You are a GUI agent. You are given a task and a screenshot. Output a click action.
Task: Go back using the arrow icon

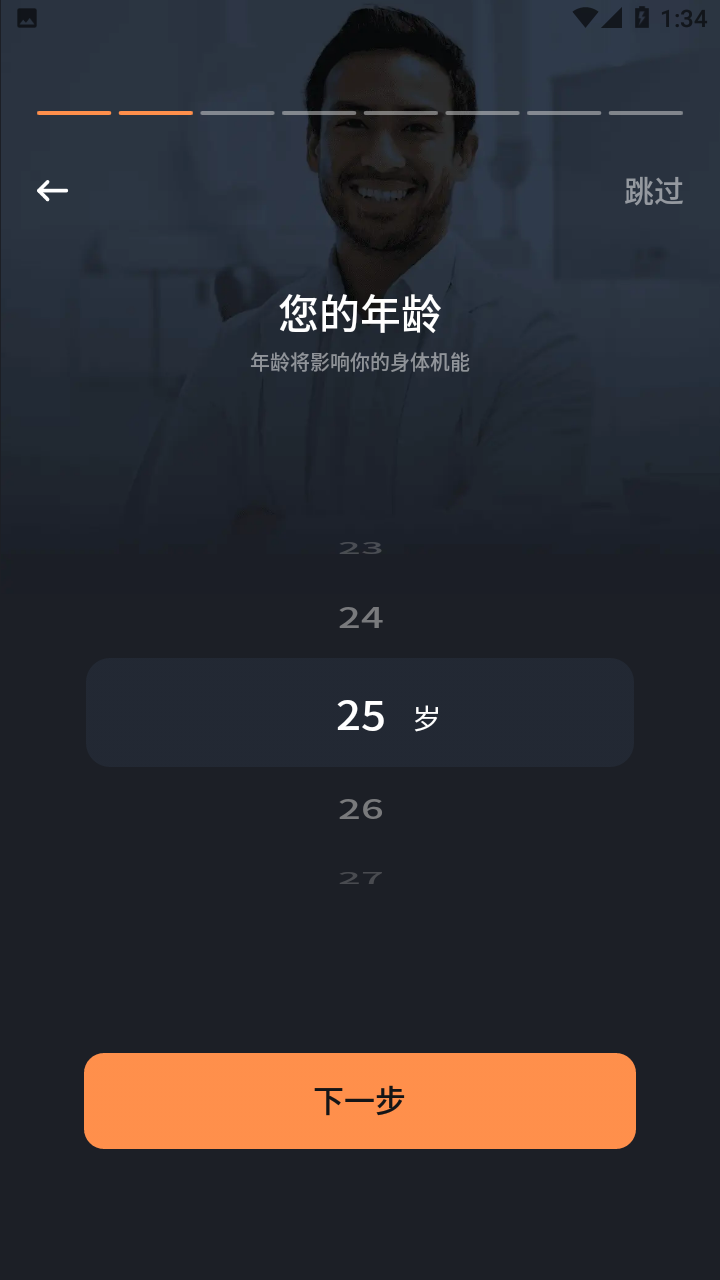click(x=52, y=190)
